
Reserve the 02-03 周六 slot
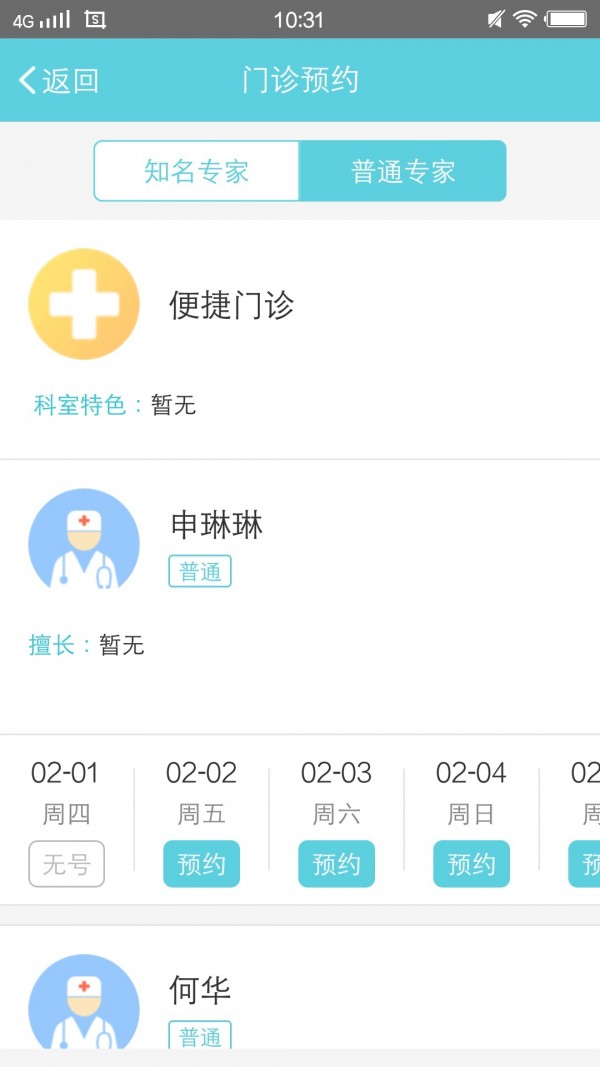tap(337, 864)
